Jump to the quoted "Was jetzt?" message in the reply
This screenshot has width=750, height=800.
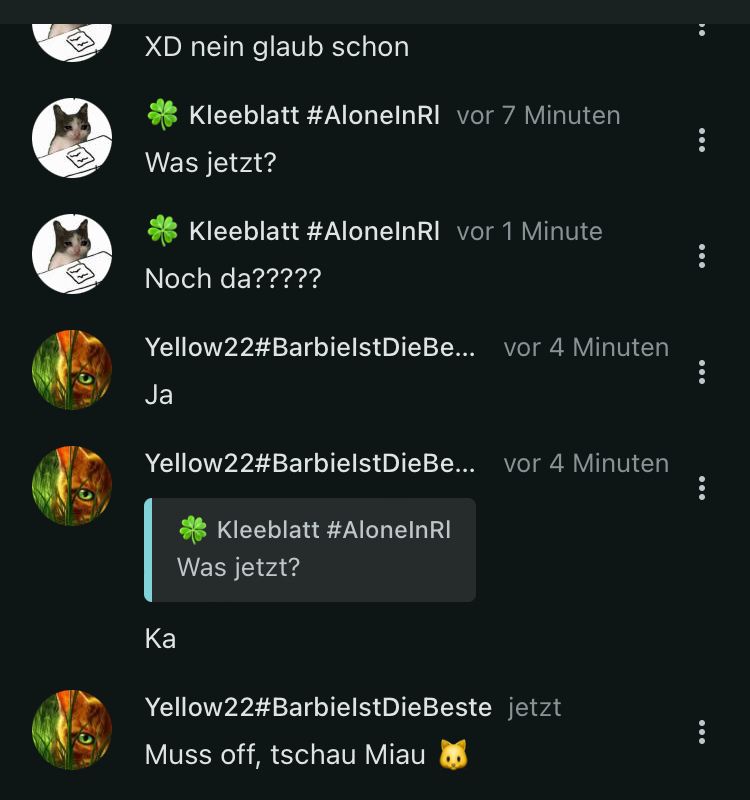pos(310,549)
